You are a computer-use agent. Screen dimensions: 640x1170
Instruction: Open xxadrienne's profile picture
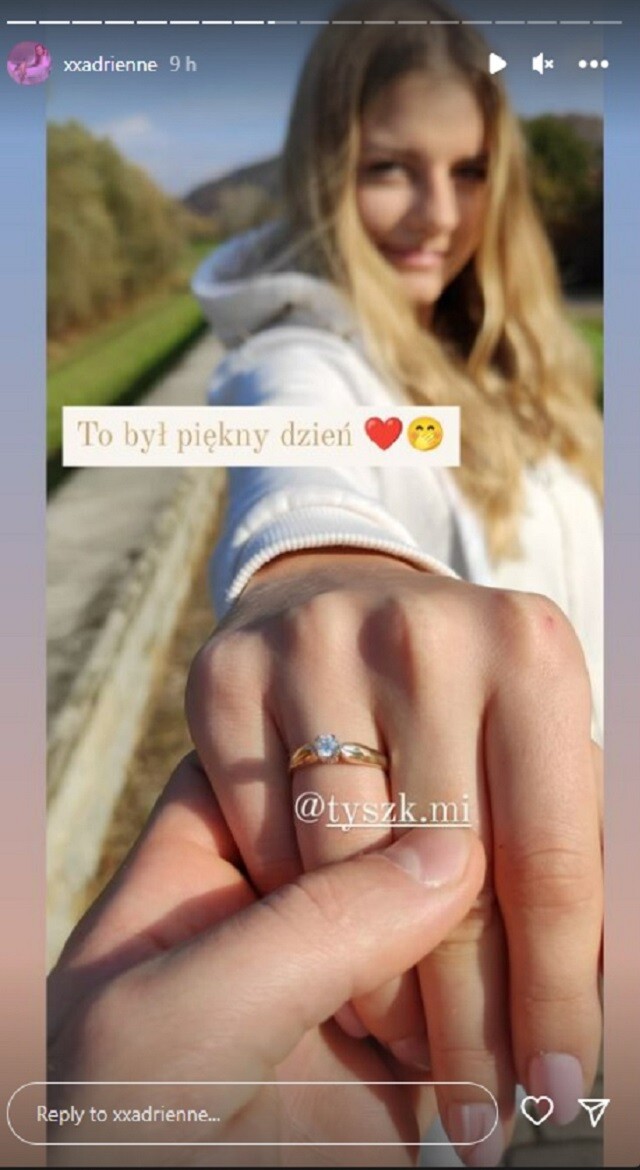pyautogui.click(x=28, y=63)
